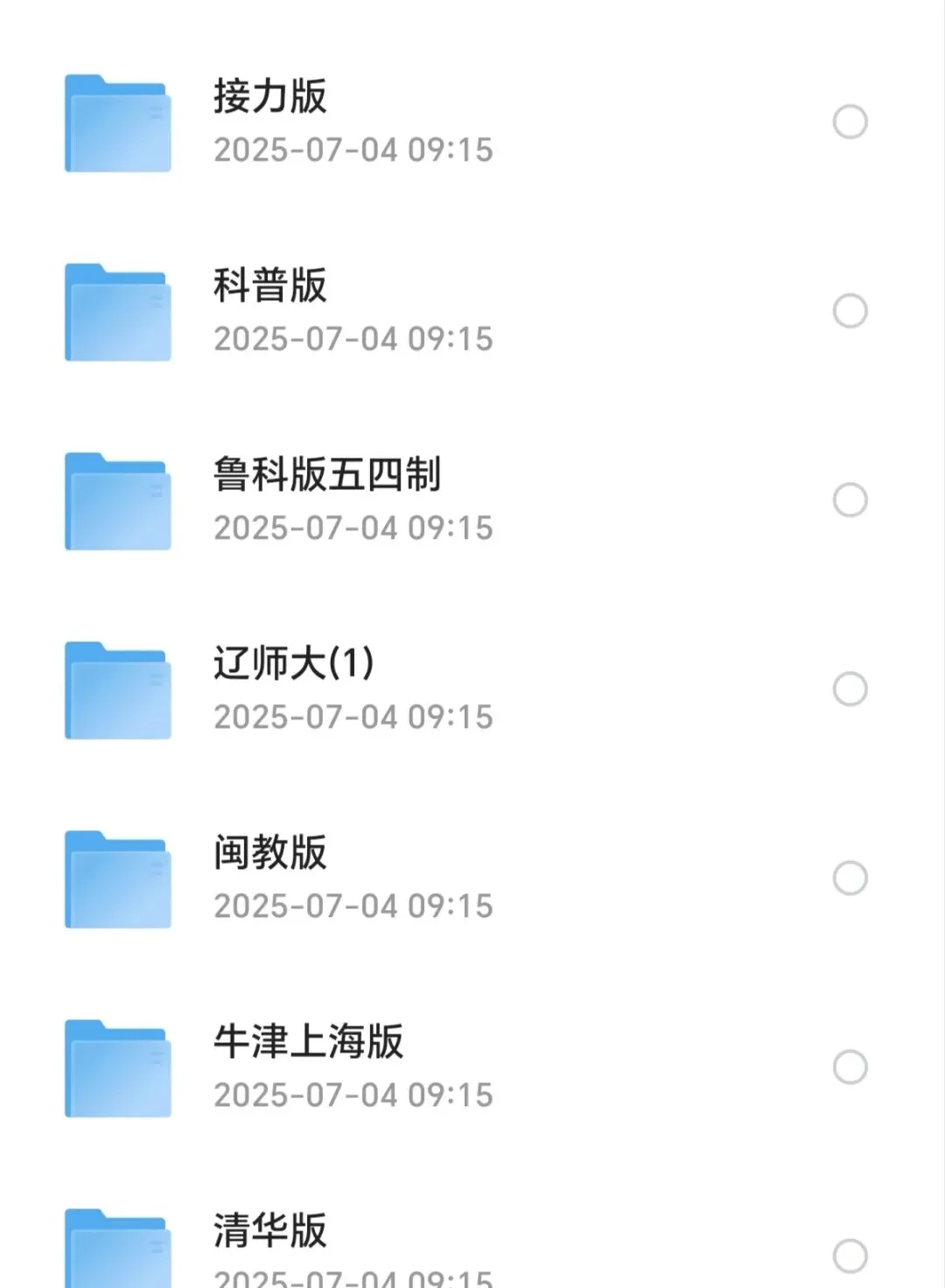The width and height of the screenshot is (945, 1288).
Task: Open the 牛津上海版 folder
Action: [308, 1041]
